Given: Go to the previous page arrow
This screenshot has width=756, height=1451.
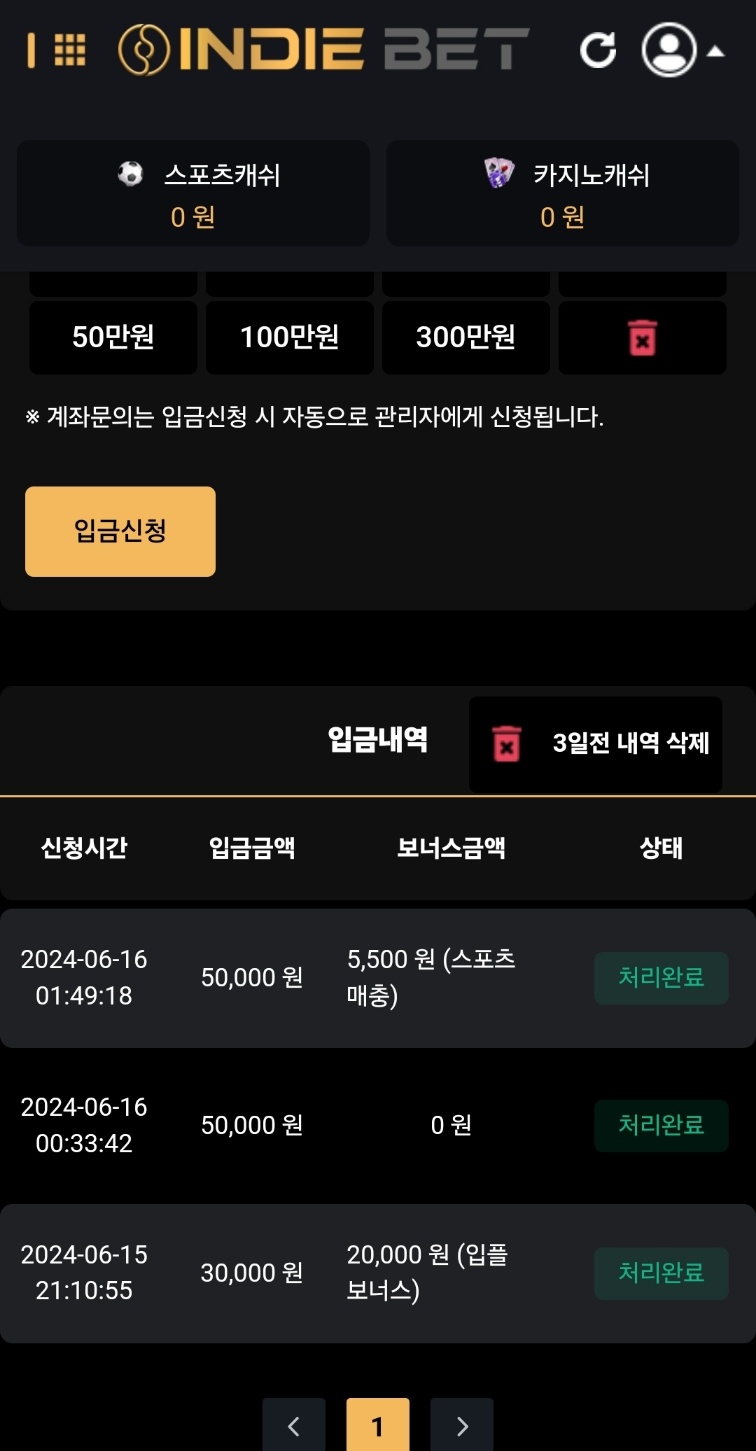Looking at the screenshot, I should pos(293,1426).
